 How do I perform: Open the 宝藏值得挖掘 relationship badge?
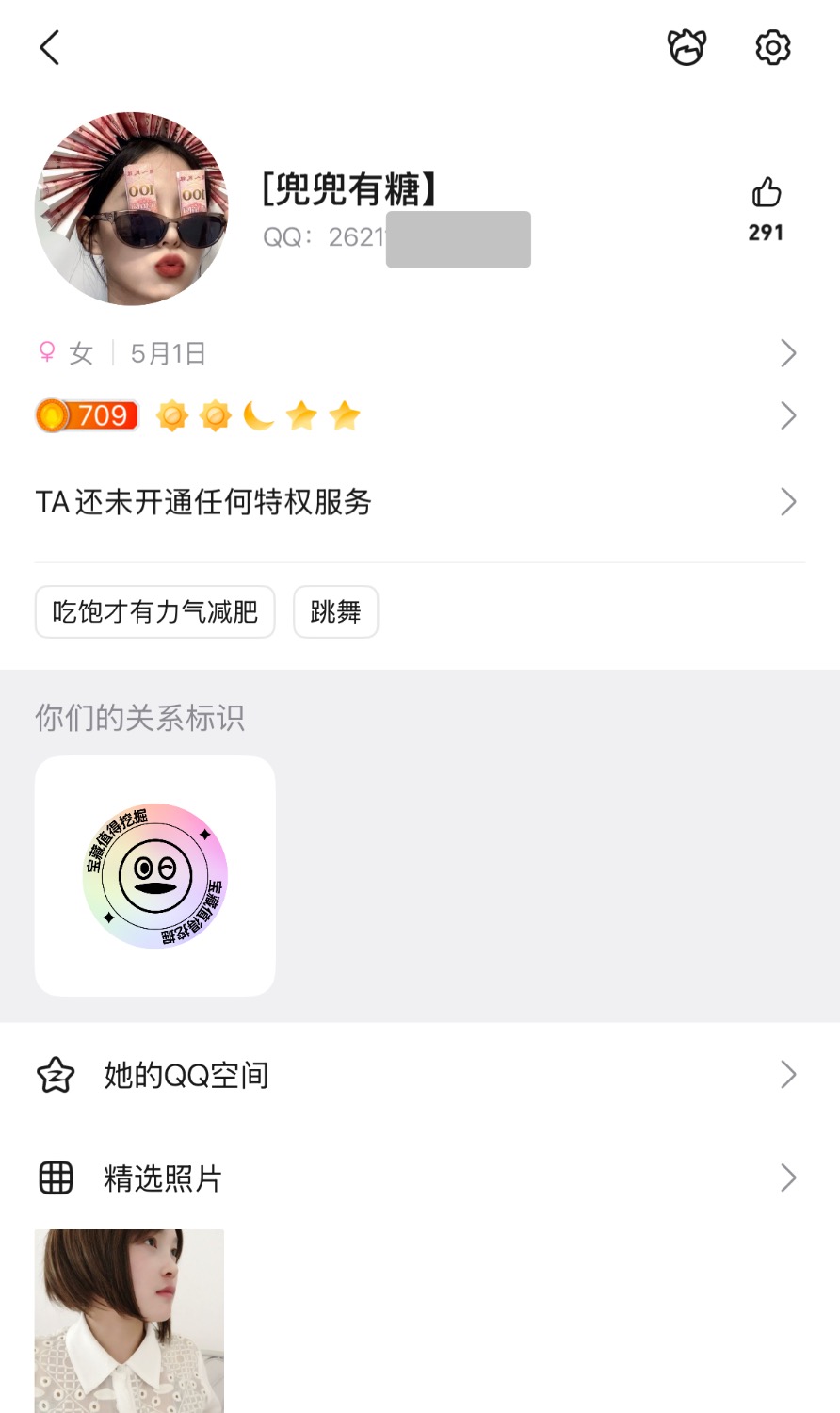(x=155, y=876)
